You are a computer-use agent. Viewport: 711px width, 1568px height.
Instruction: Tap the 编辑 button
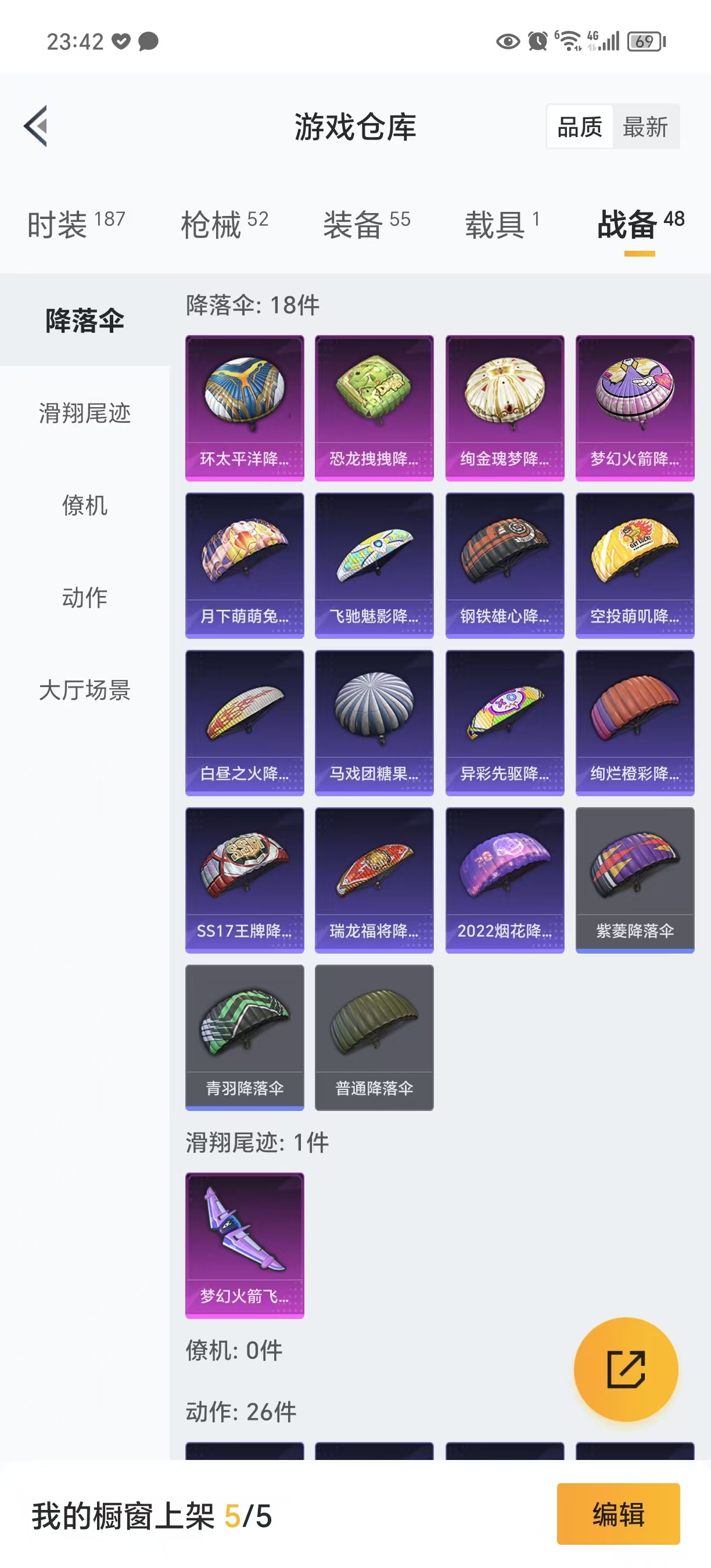618,1514
